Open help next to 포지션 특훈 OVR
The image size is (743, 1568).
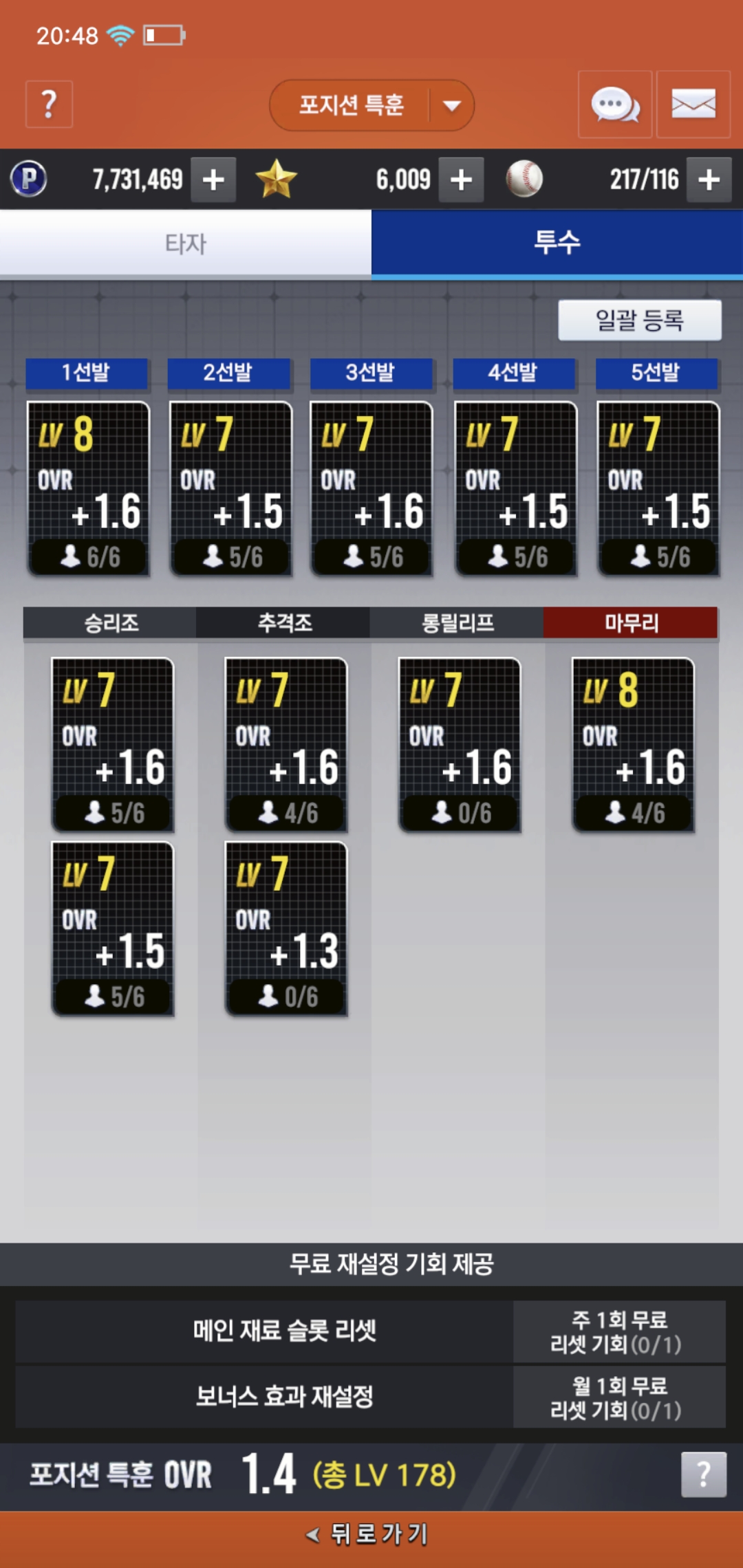(x=703, y=1474)
